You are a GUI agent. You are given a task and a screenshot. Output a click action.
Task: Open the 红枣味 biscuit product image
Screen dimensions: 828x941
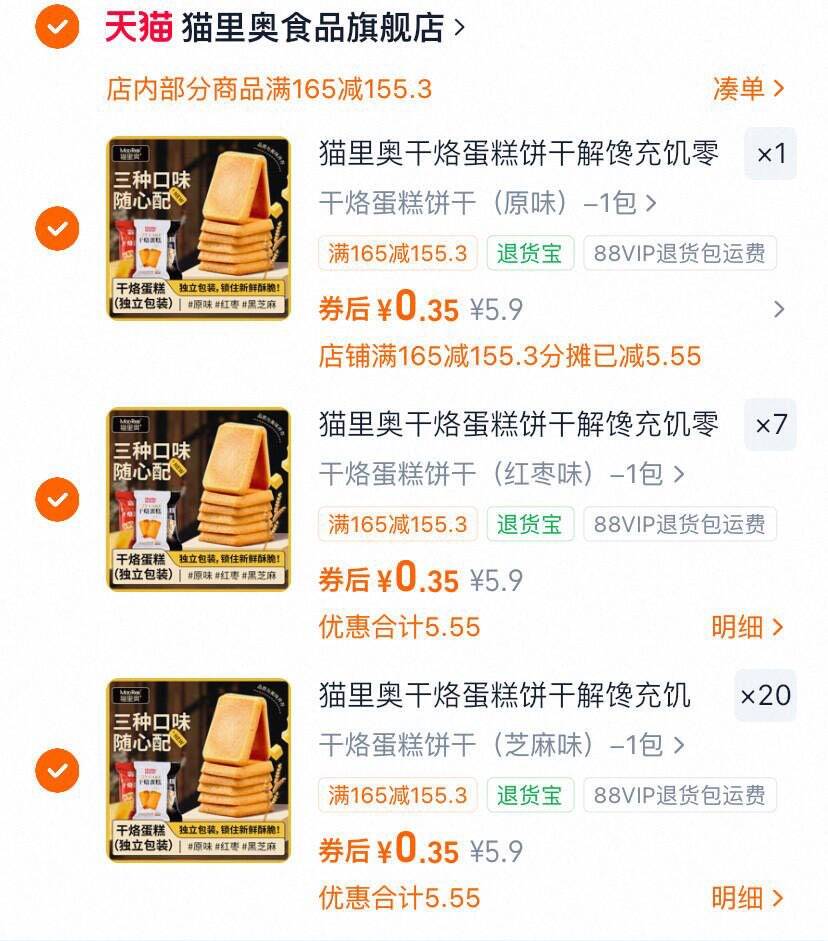tap(199, 499)
